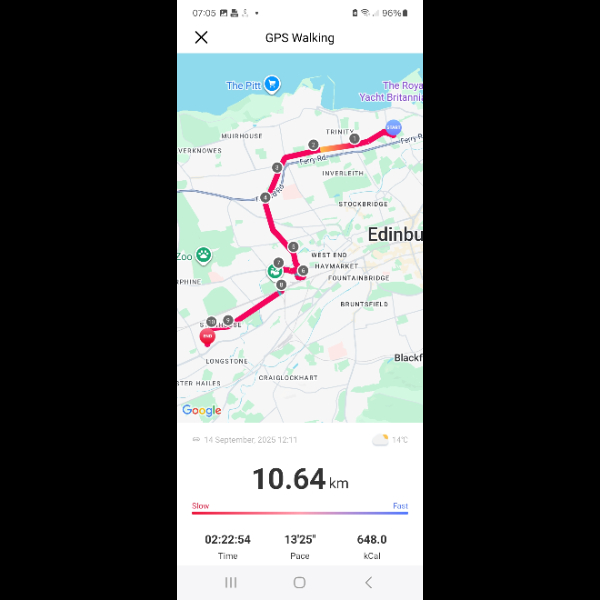The height and width of the screenshot is (600, 600).
Task: Go to the home screen
Action: pyautogui.click(x=299, y=582)
